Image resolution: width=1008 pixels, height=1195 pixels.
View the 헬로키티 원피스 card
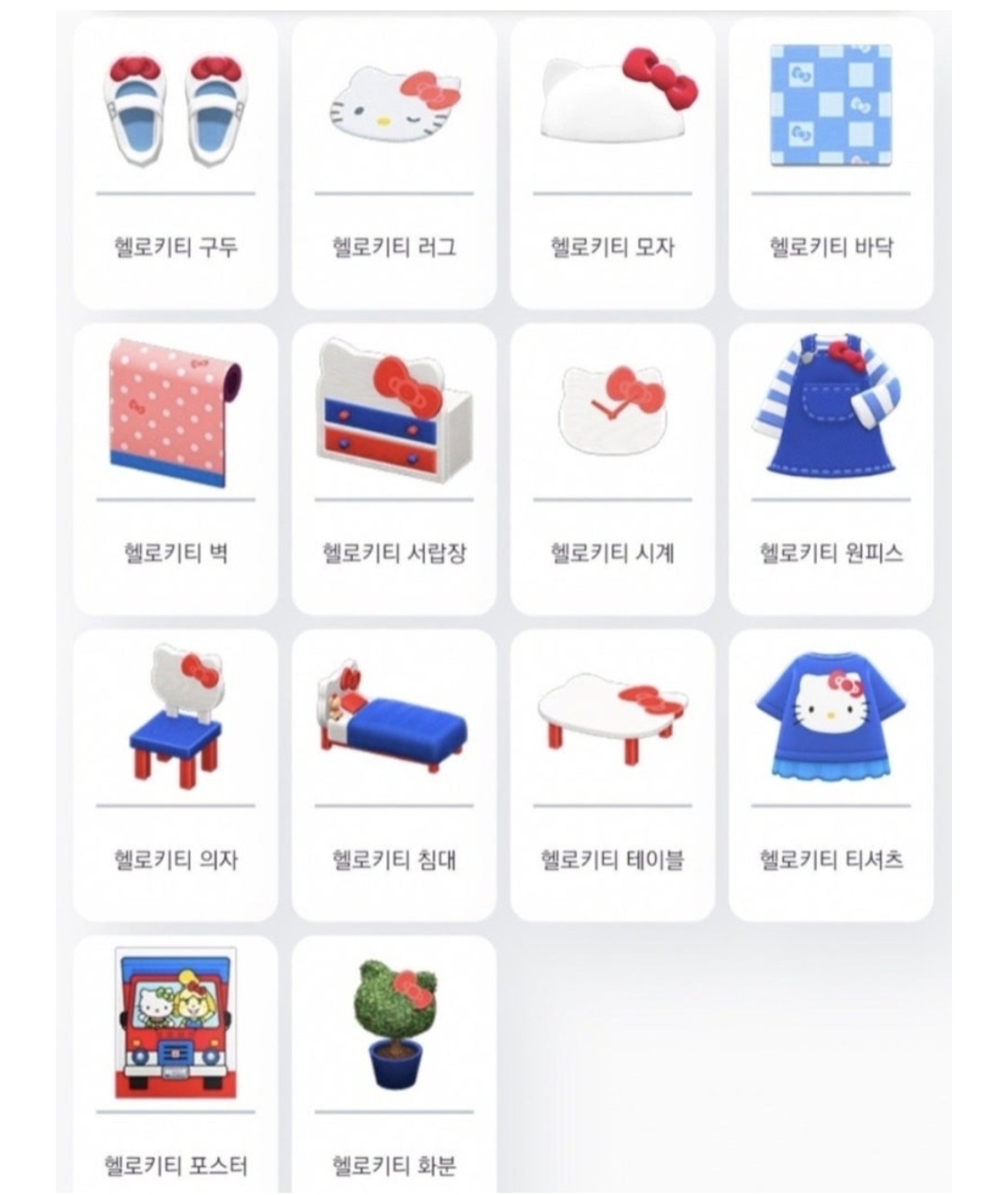click(831, 470)
